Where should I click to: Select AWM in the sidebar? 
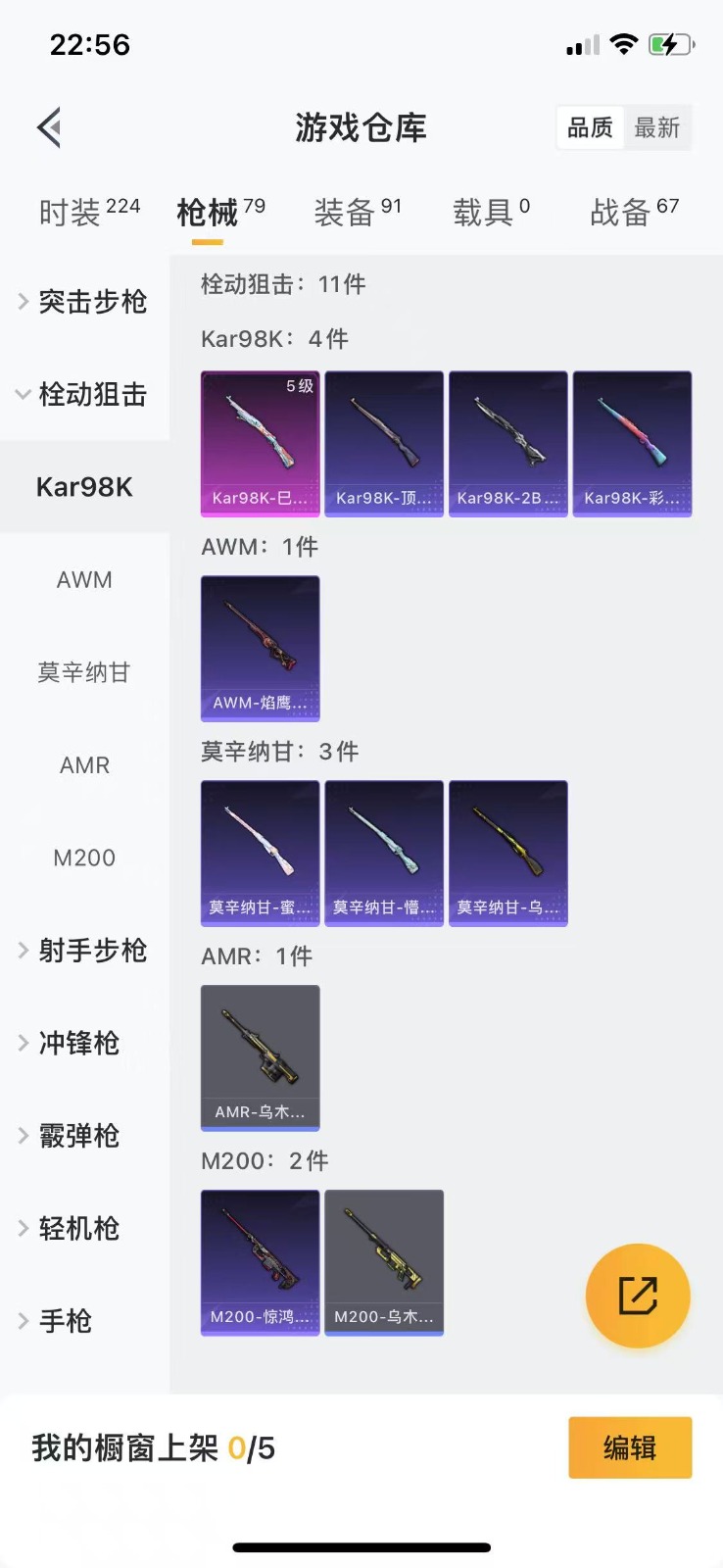coord(84,580)
